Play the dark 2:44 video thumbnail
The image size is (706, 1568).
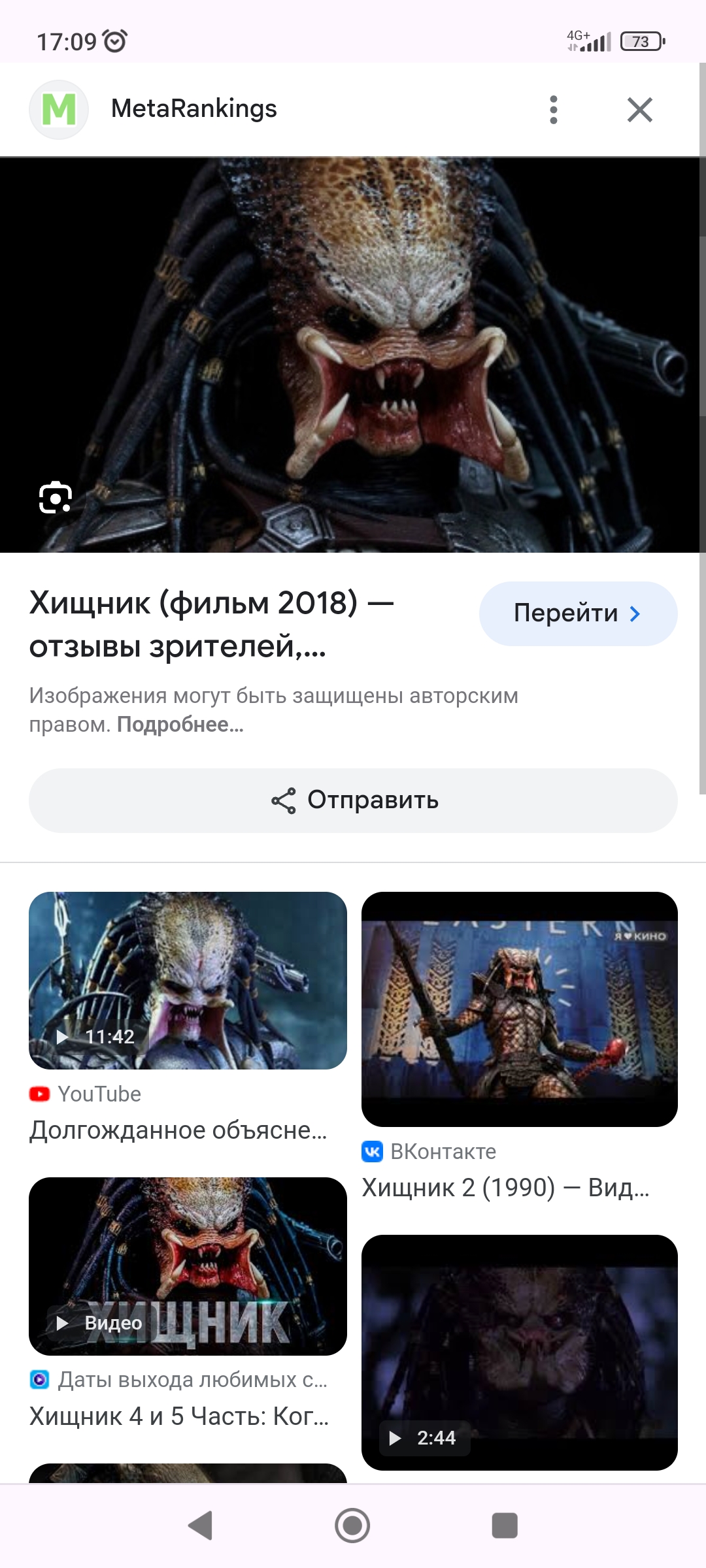pyautogui.click(x=519, y=1352)
